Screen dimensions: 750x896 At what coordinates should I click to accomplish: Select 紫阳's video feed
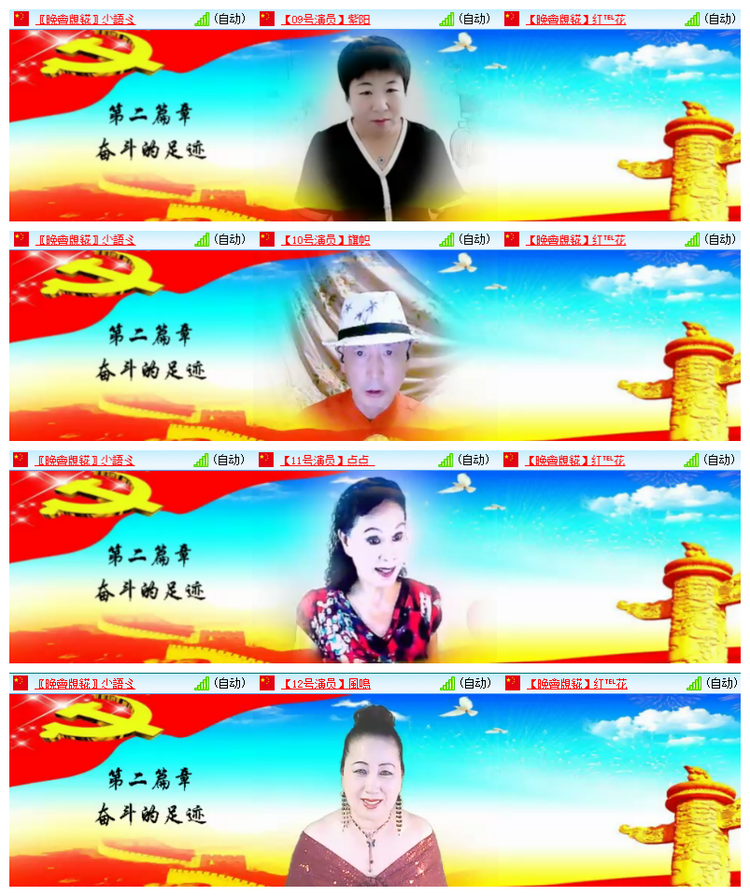pyautogui.click(x=375, y=125)
